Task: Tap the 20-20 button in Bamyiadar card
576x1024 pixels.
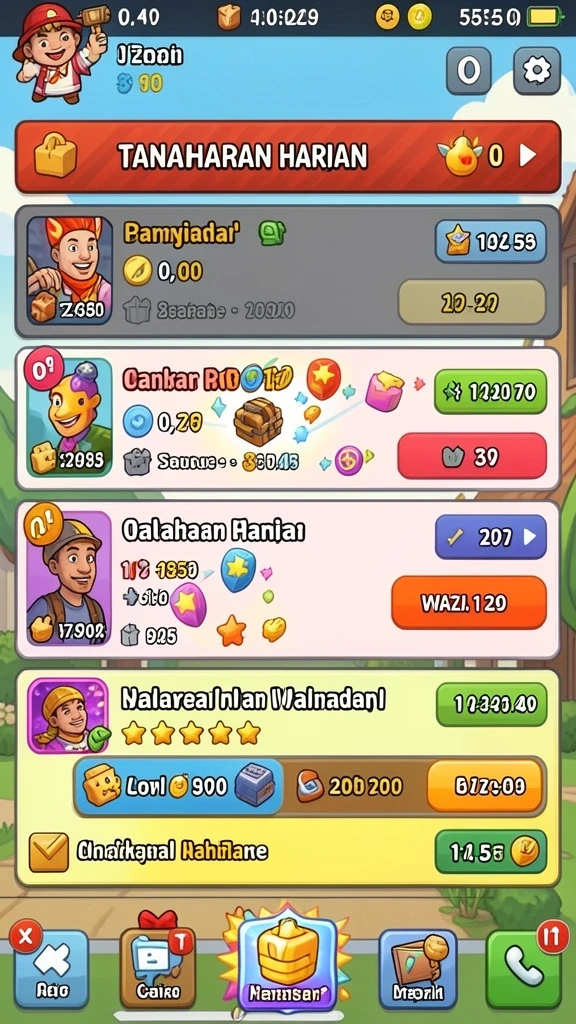Action: 472,302
